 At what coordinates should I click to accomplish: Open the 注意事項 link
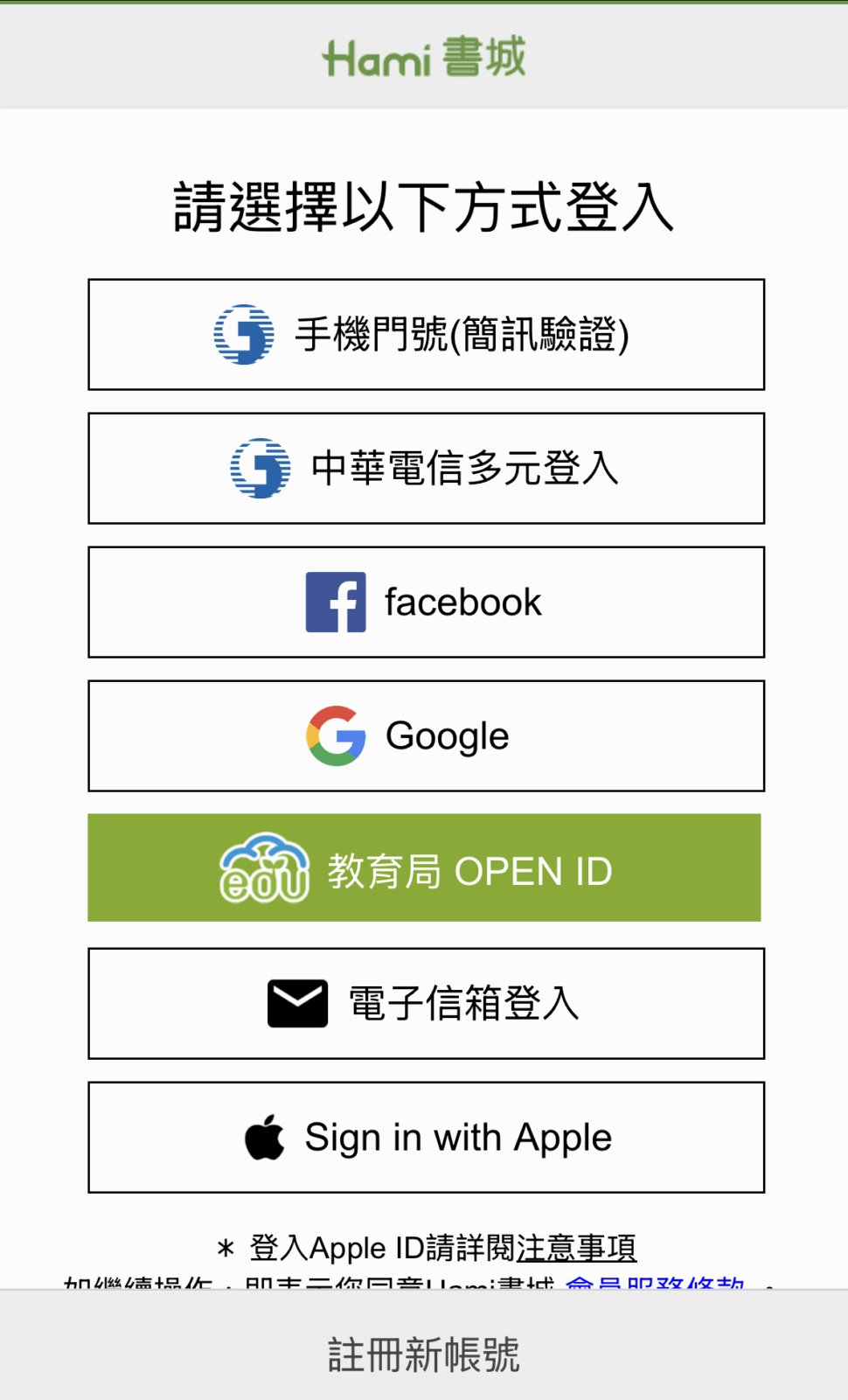[576, 1248]
